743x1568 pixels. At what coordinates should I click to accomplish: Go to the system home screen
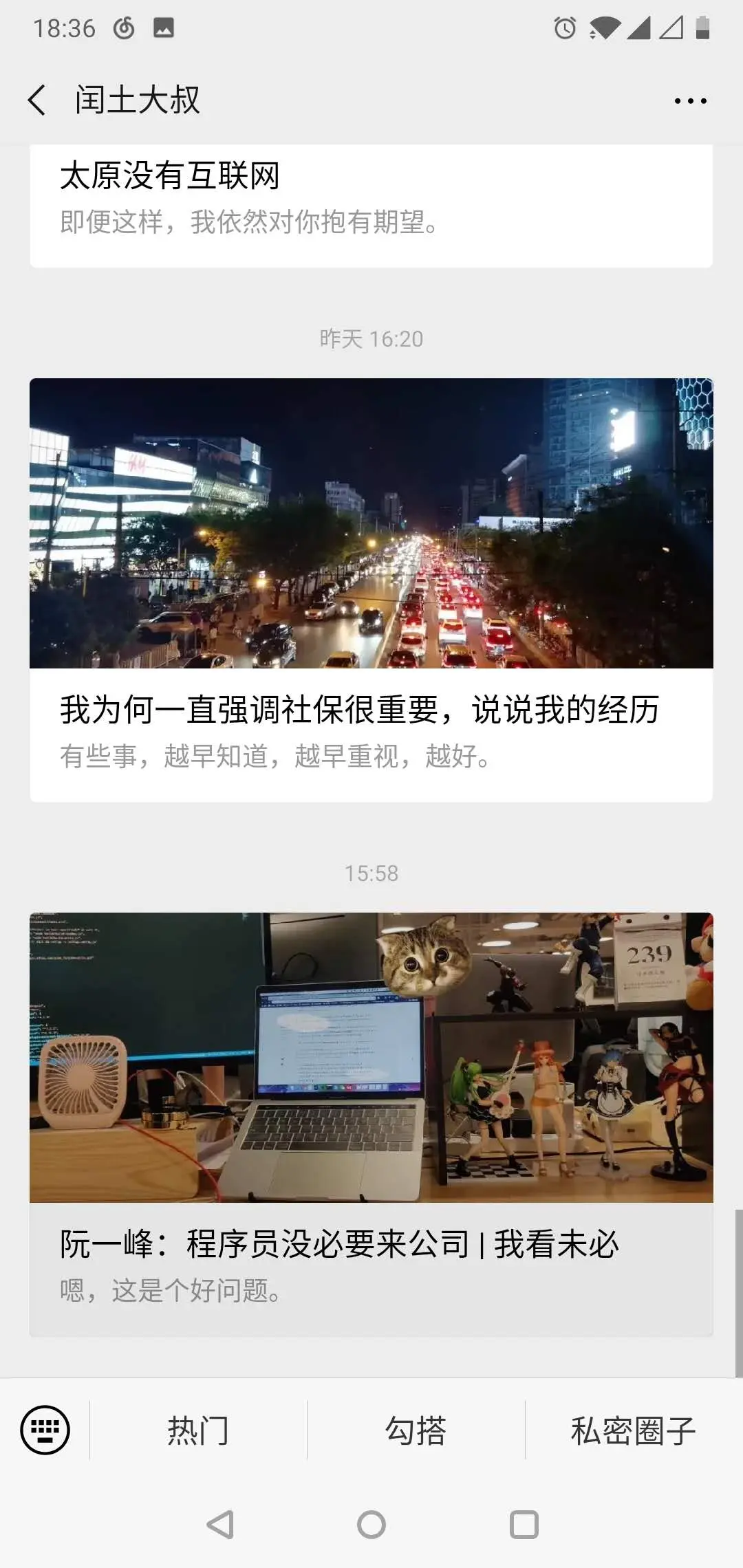[x=371, y=1525]
